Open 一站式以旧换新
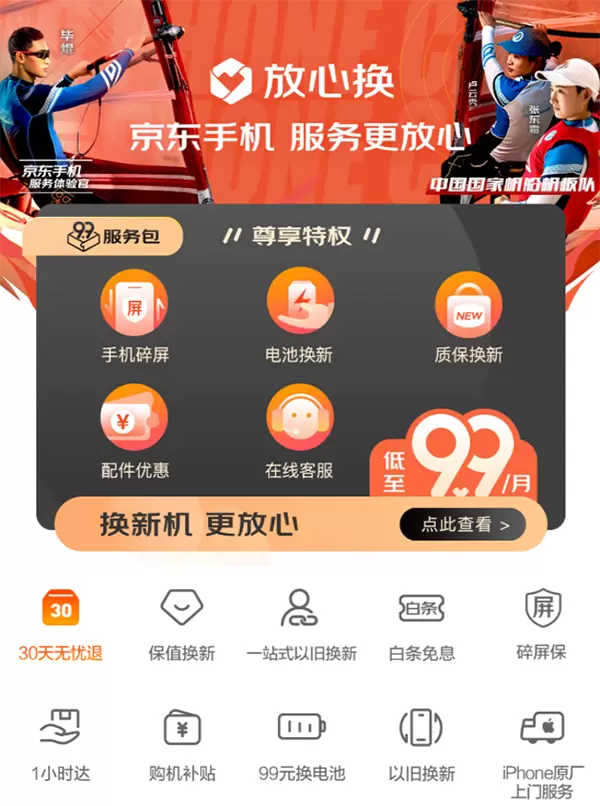The width and height of the screenshot is (600, 806). [x=301, y=625]
